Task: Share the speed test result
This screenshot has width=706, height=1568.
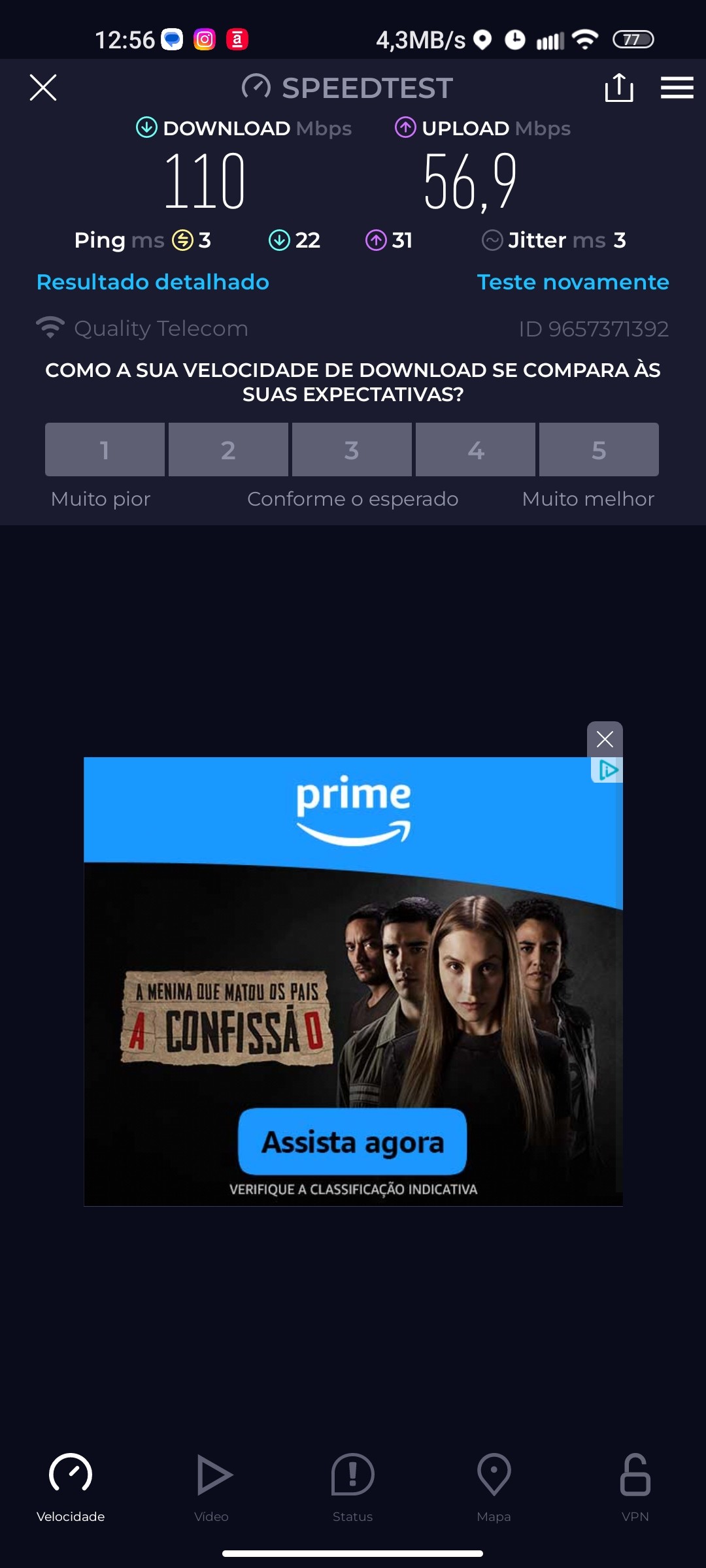Action: click(618, 88)
